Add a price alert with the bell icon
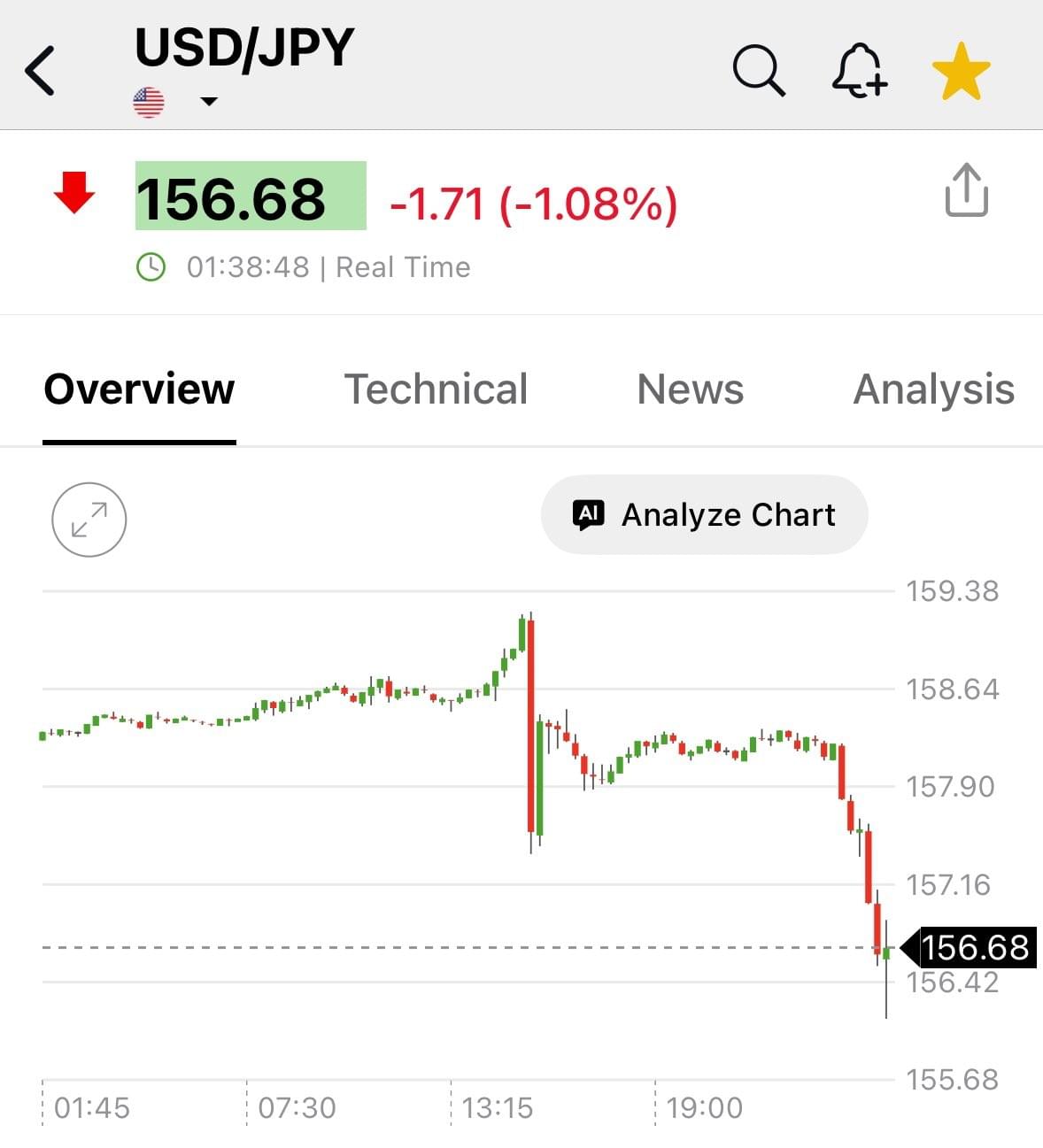This screenshot has height=1148, width=1043. point(859,71)
